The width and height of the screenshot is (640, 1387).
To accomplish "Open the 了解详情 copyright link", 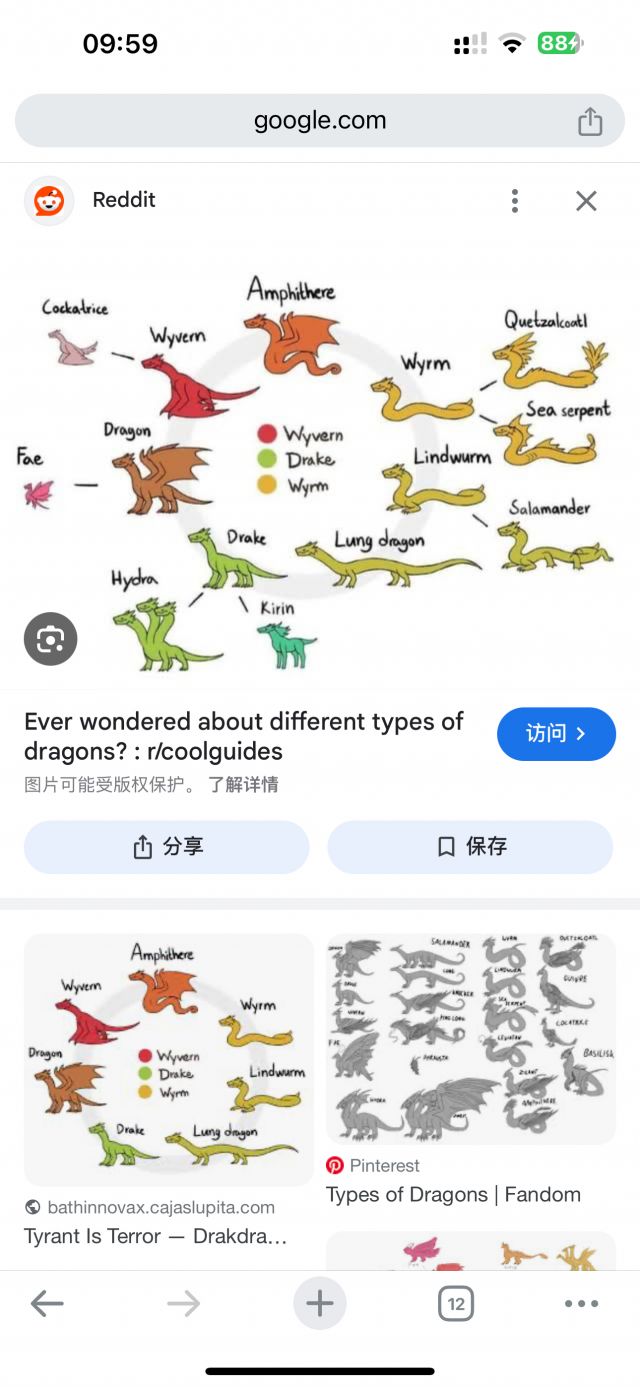I will pyautogui.click(x=243, y=785).
